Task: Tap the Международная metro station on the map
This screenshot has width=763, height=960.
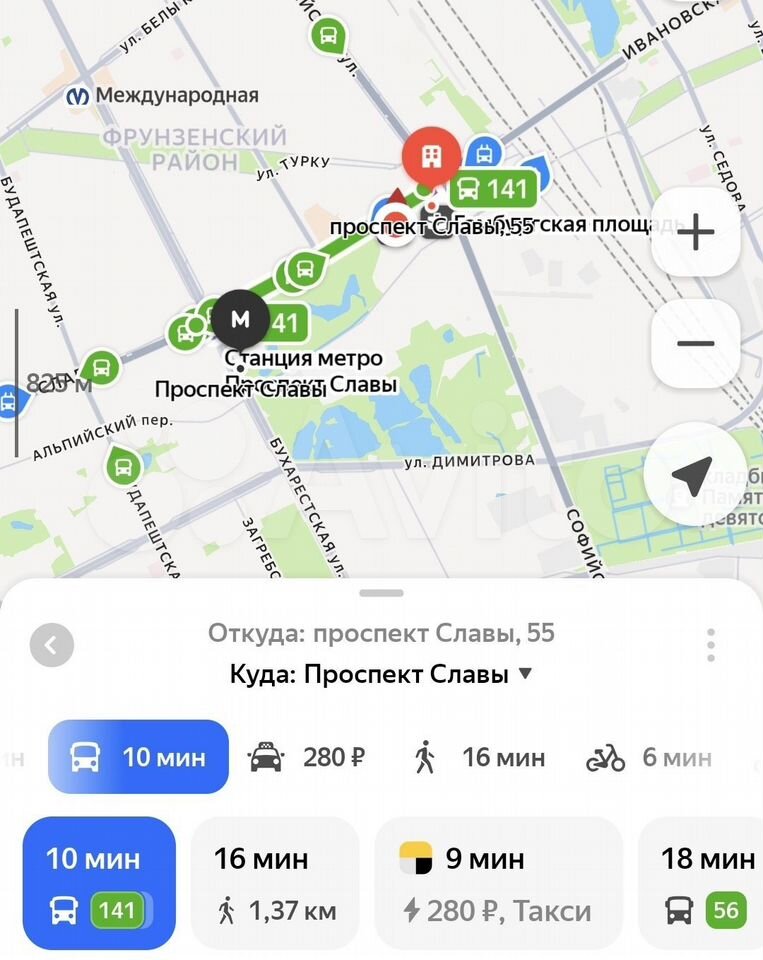Action: click(161, 96)
